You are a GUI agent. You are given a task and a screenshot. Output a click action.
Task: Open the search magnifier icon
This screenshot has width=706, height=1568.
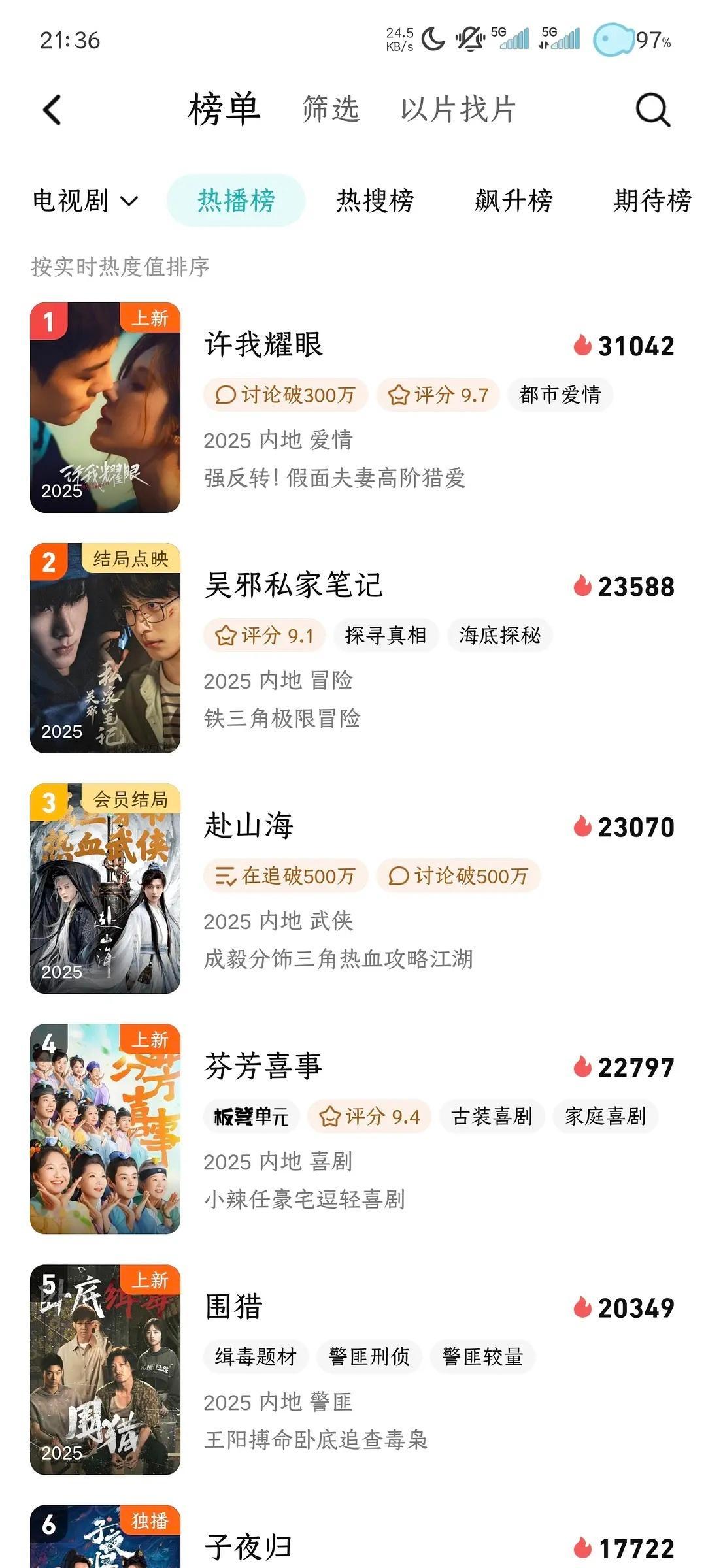[652, 110]
